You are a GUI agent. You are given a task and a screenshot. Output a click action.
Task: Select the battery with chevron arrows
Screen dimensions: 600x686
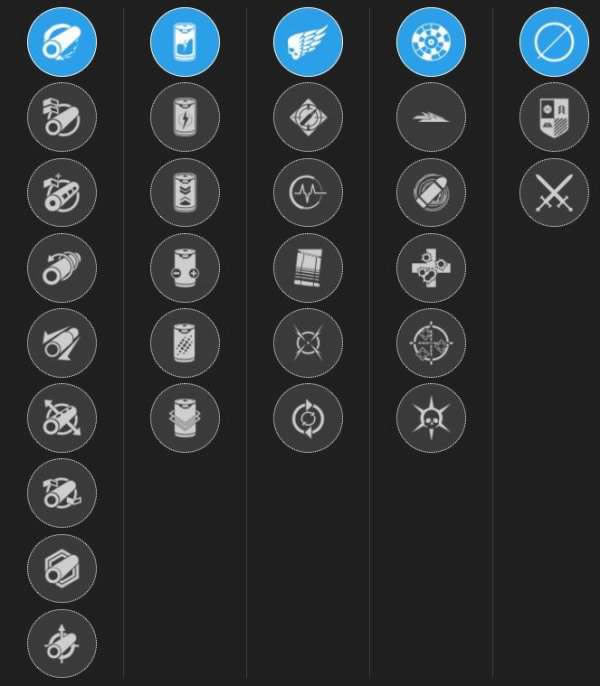185,192
